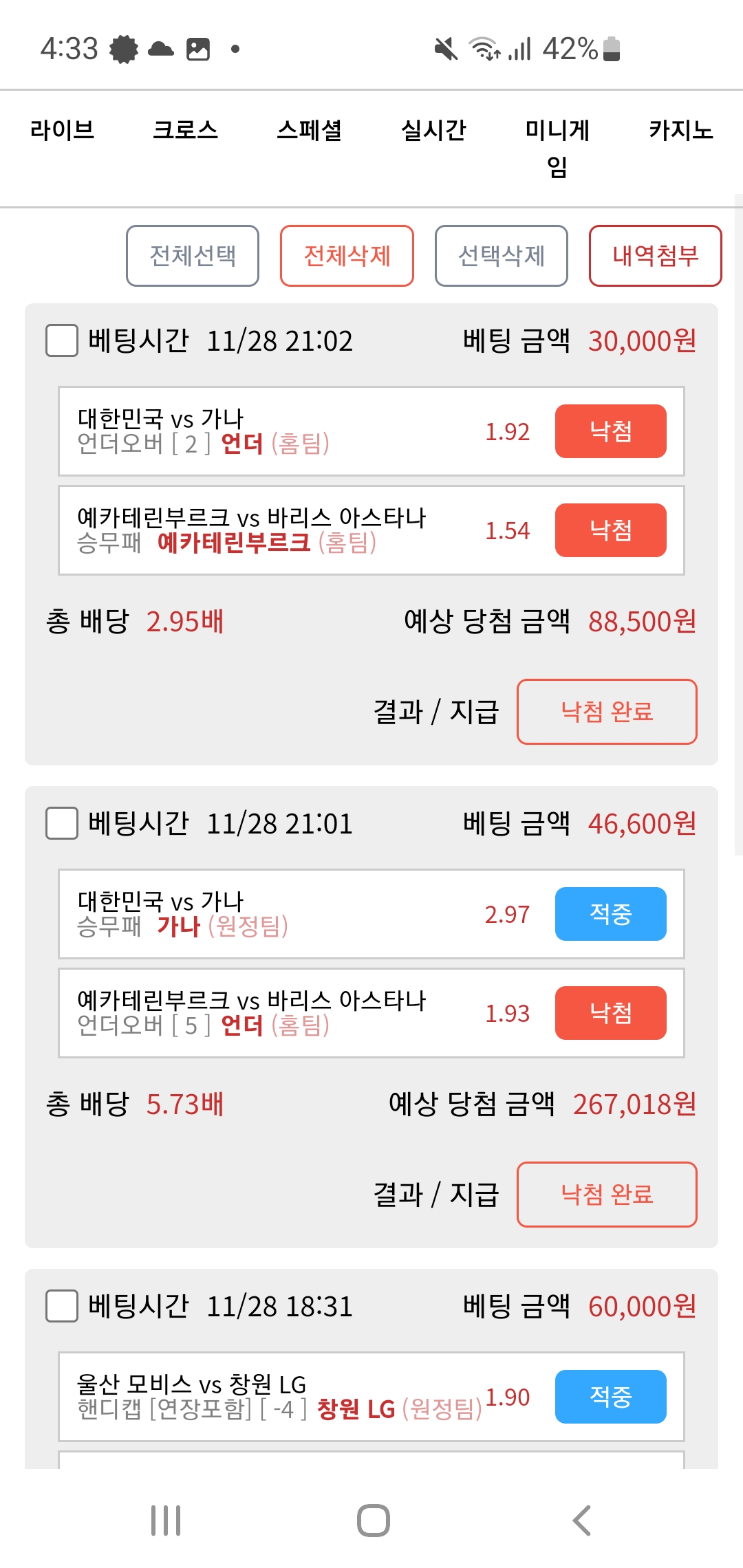Image resolution: width=743 pixels, height=1568 pixels.
Task: Select the checkbox for 11/28 21:01 bet
Action: pos(62,824)
